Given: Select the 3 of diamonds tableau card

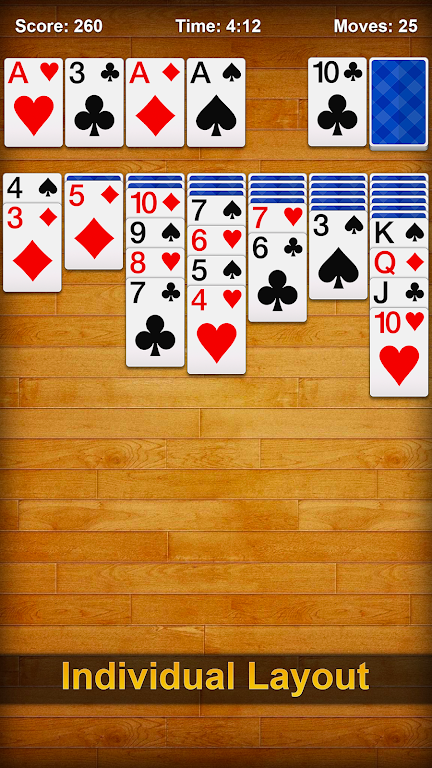Looking at the screenshot, I should coord(32,248).
